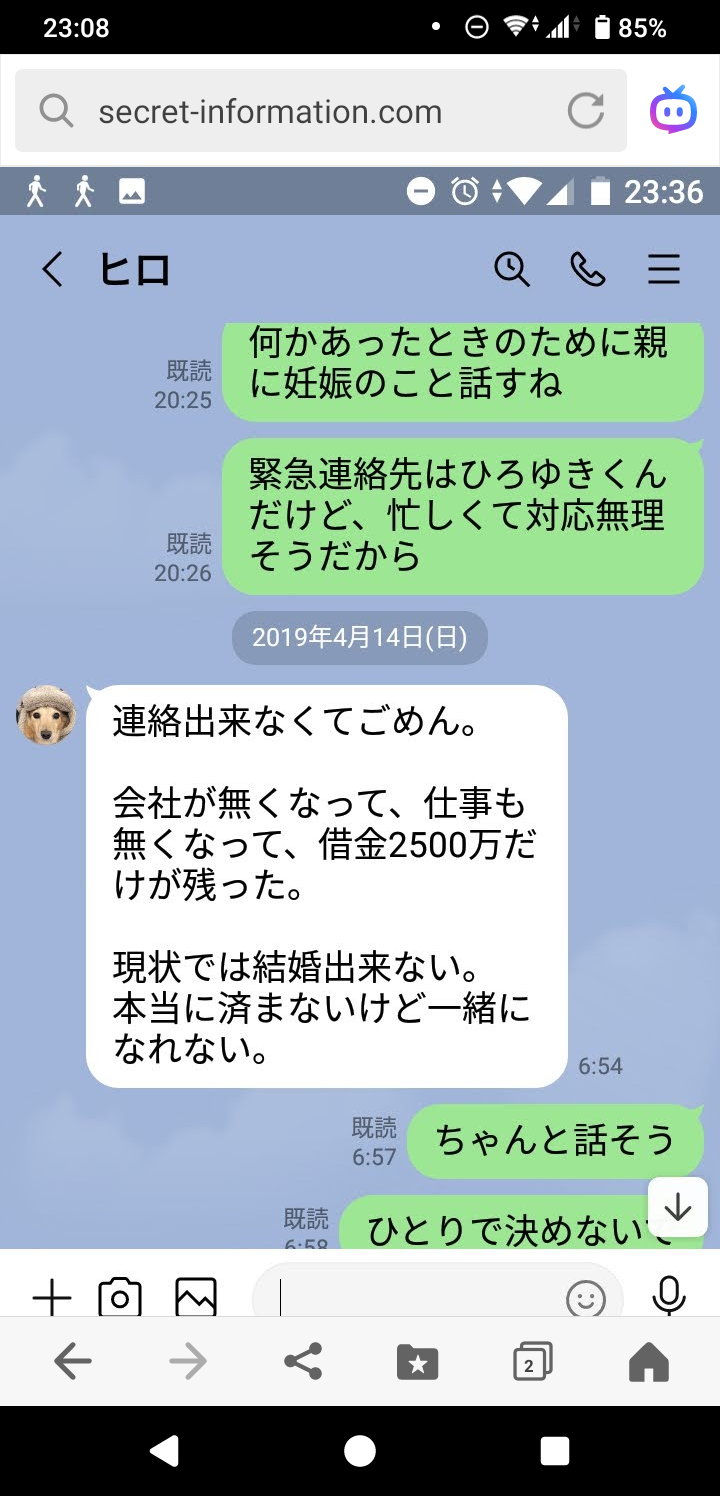Go forward with the browser's forward arrow
The width and height of the screenshot is (720, 1496).
(x=187, y=1361)
